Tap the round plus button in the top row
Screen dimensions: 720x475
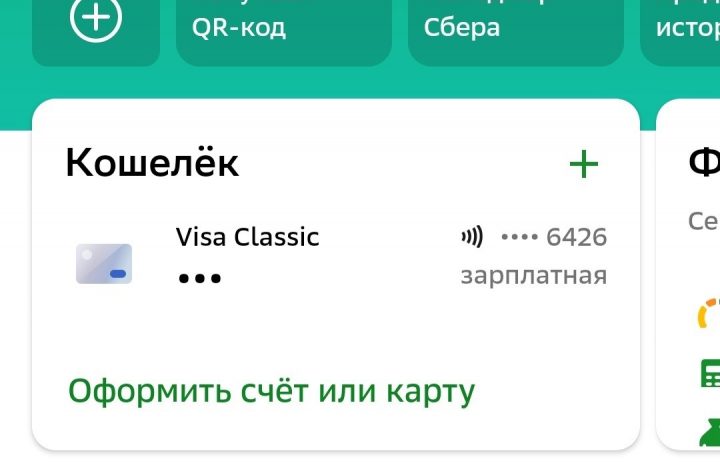(x=96, y=22)
